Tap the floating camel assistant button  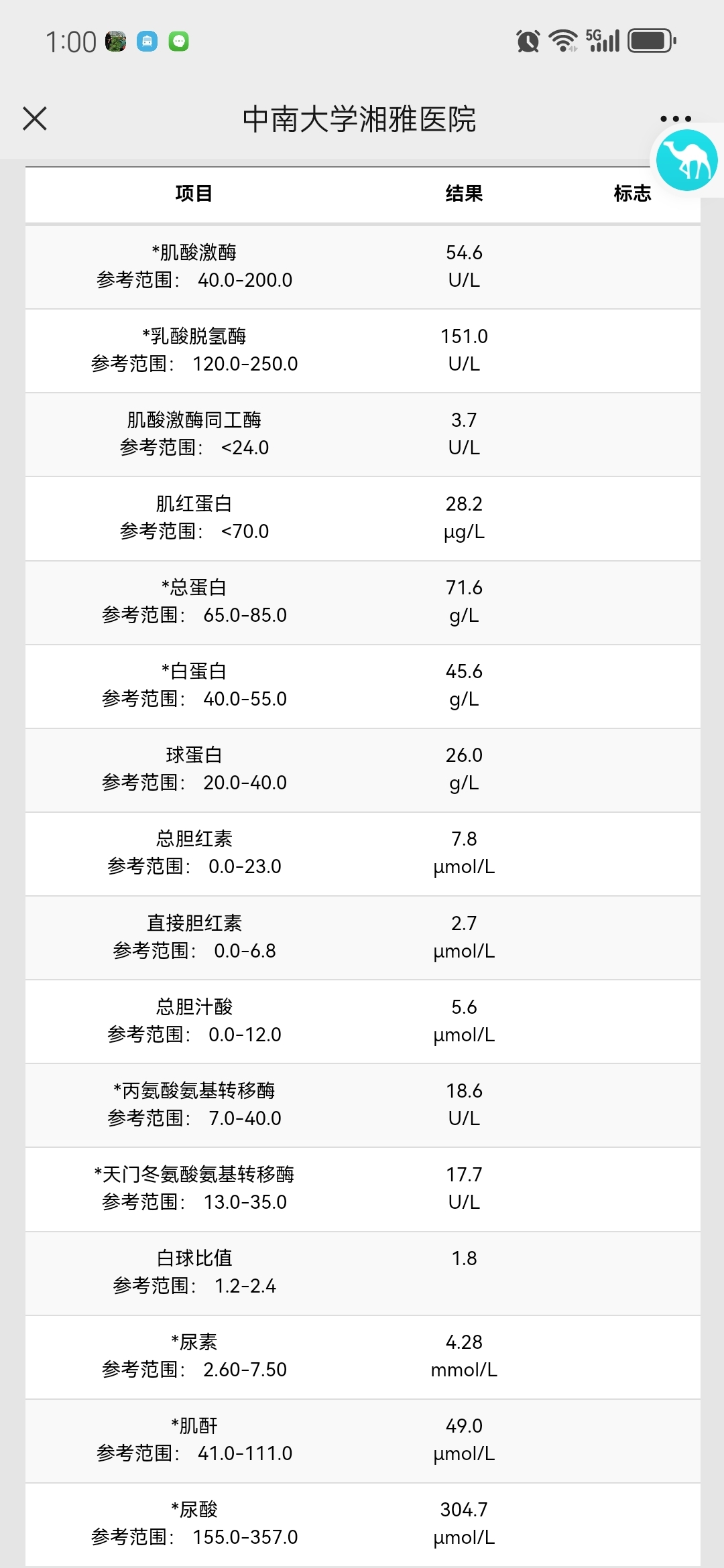click(x=686, y=160)
